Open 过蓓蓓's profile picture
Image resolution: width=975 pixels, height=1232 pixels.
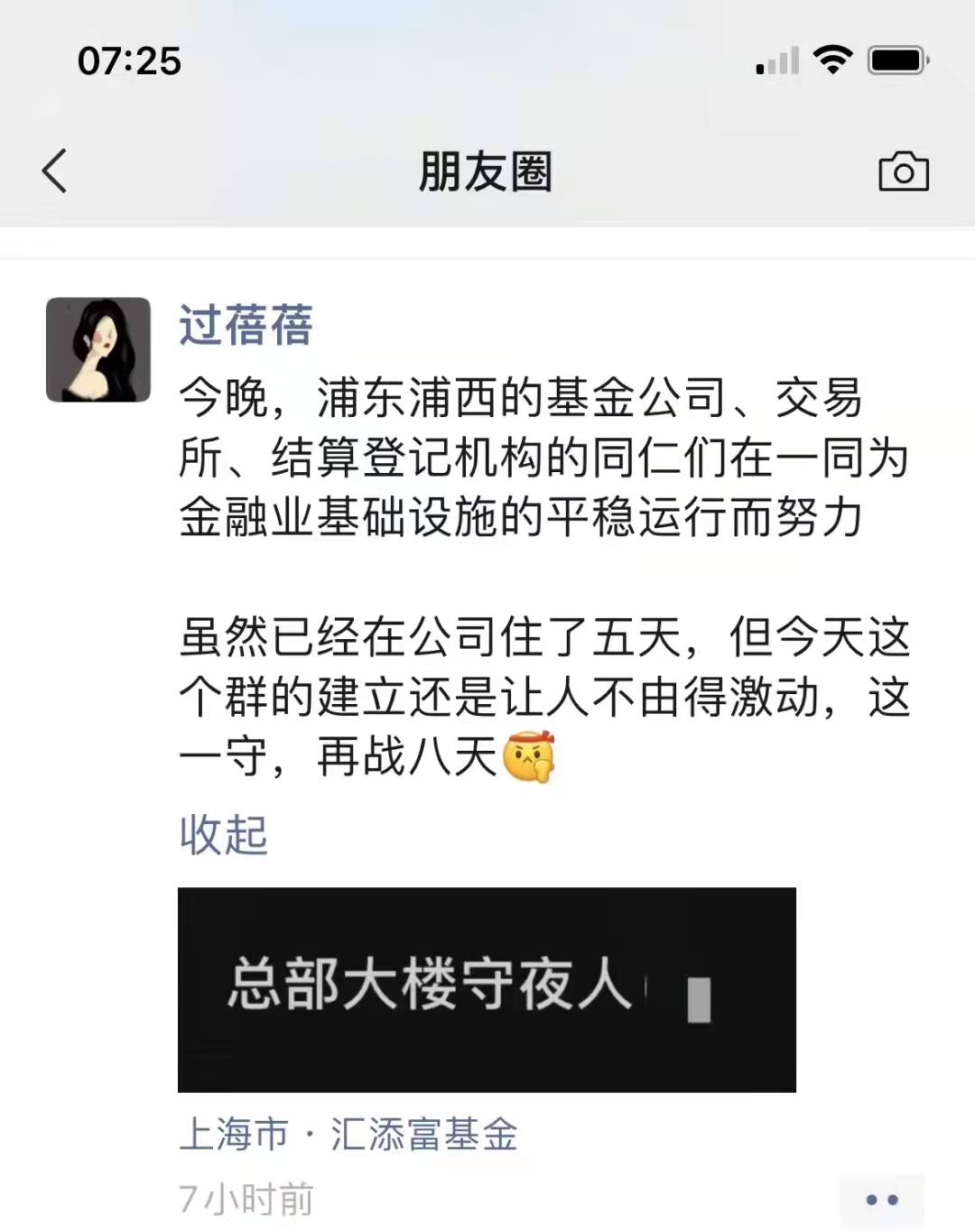[98, 349]
